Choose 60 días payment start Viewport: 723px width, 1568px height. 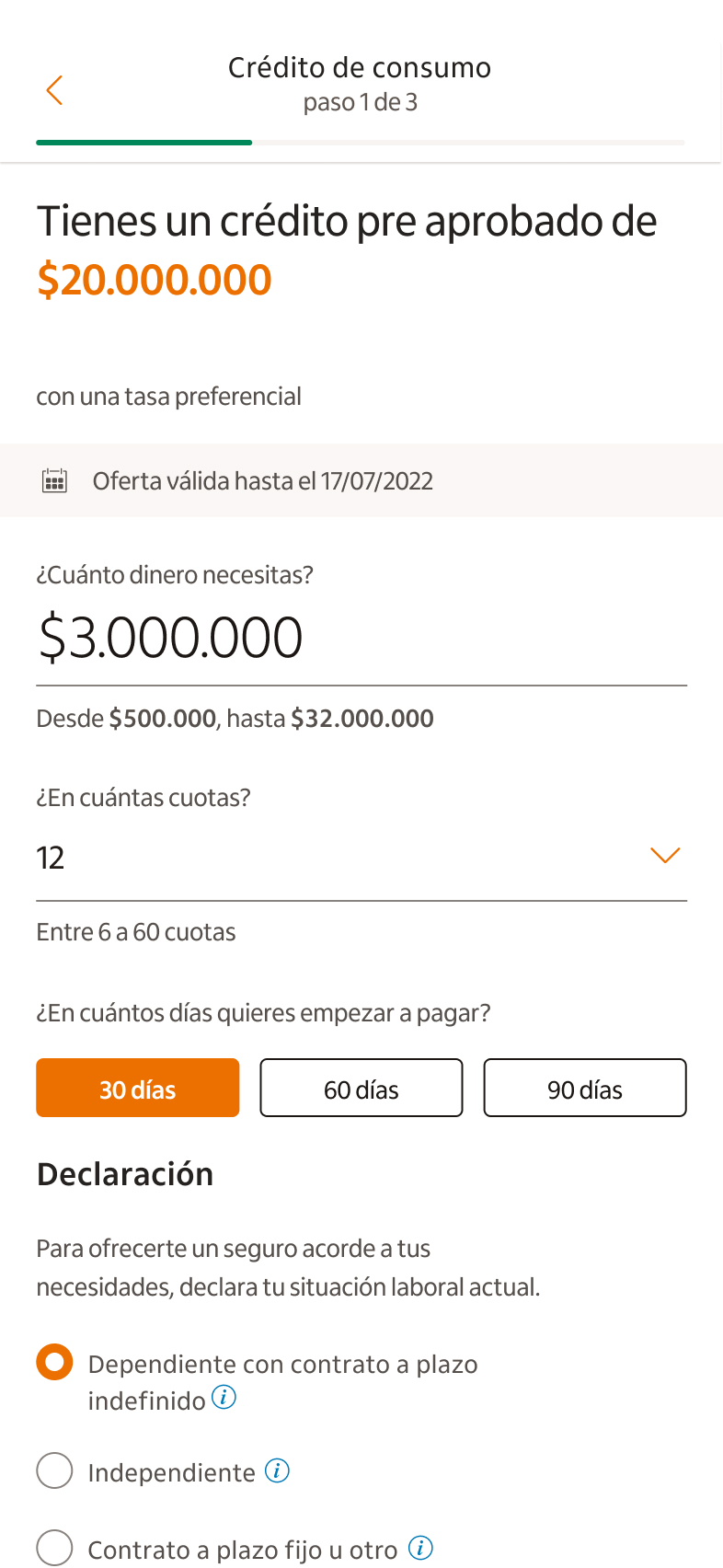click(x=361, y=1089)
